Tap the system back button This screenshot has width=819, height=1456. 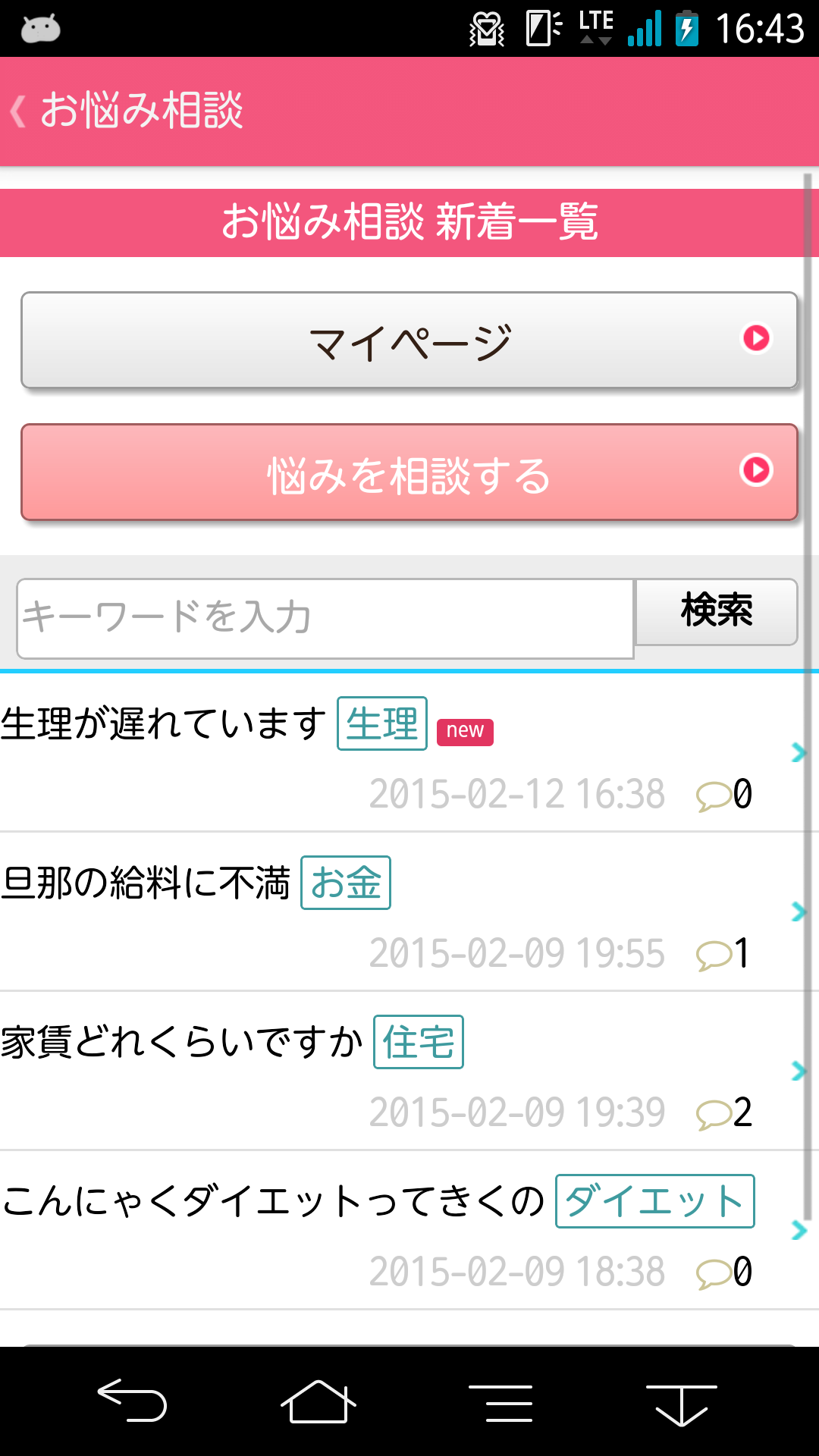click(132, 1401)
